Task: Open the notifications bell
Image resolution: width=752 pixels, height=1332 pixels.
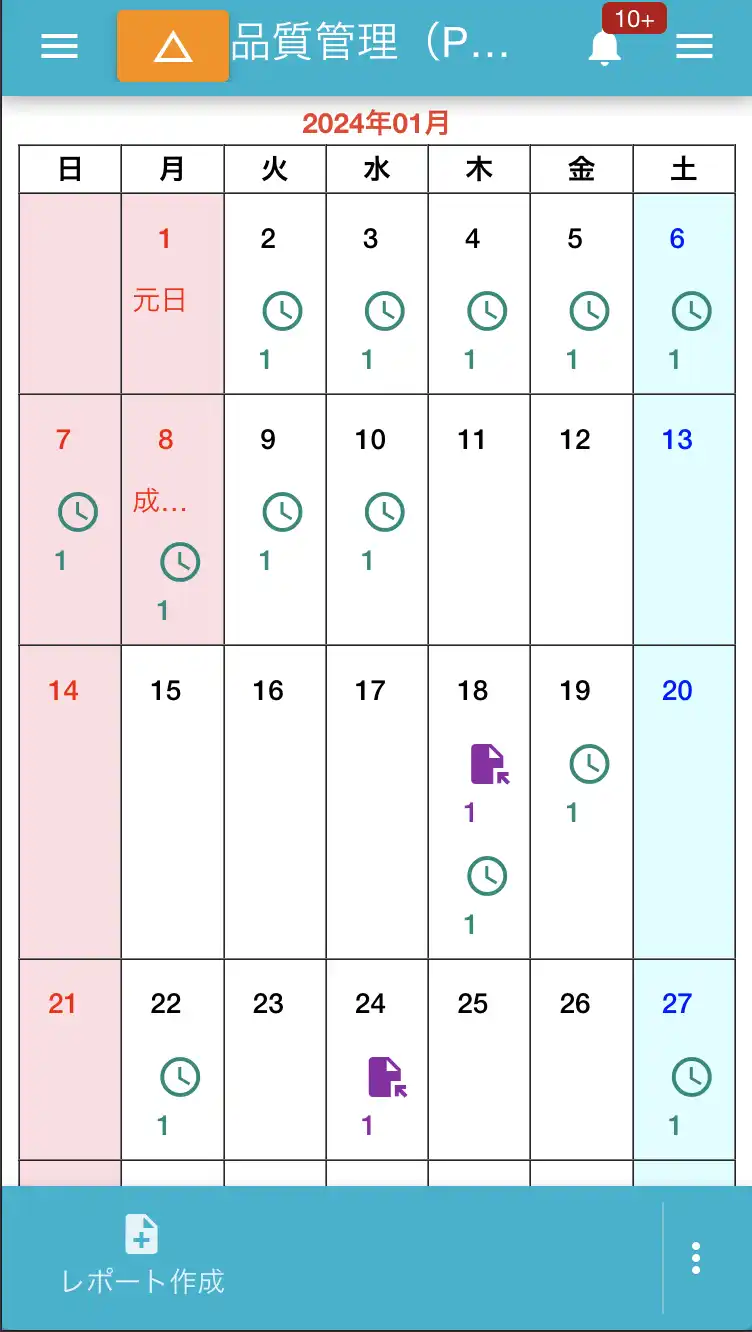Action: pos(604,47)
